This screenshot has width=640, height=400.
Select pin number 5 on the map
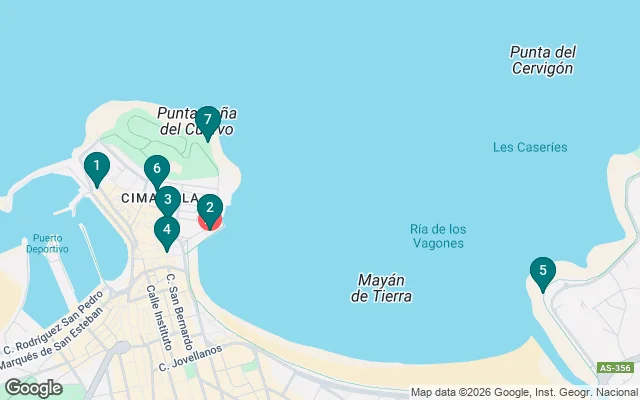coord(542,270)
